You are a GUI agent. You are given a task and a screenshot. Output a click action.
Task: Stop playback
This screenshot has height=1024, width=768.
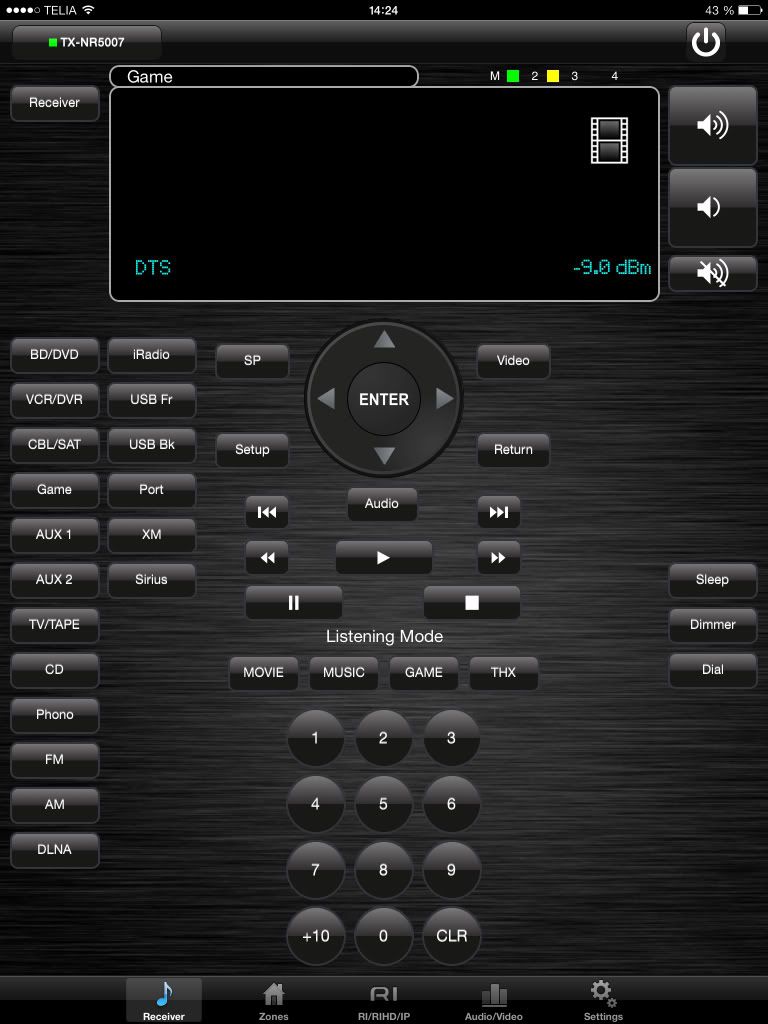pyautogui.click(x=472, y=603)
